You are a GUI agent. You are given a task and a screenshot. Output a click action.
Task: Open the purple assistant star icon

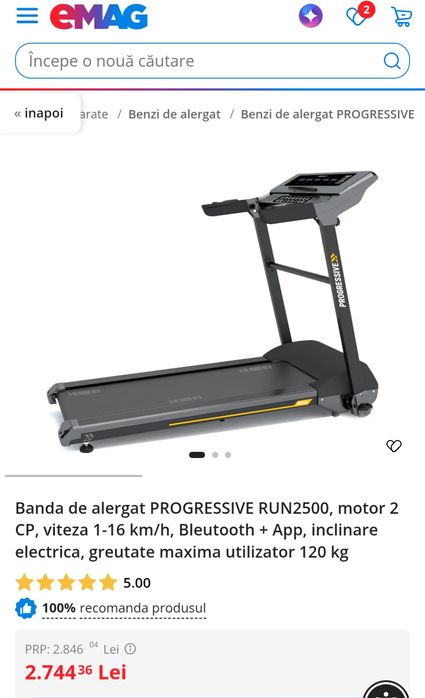pos(311,16)
